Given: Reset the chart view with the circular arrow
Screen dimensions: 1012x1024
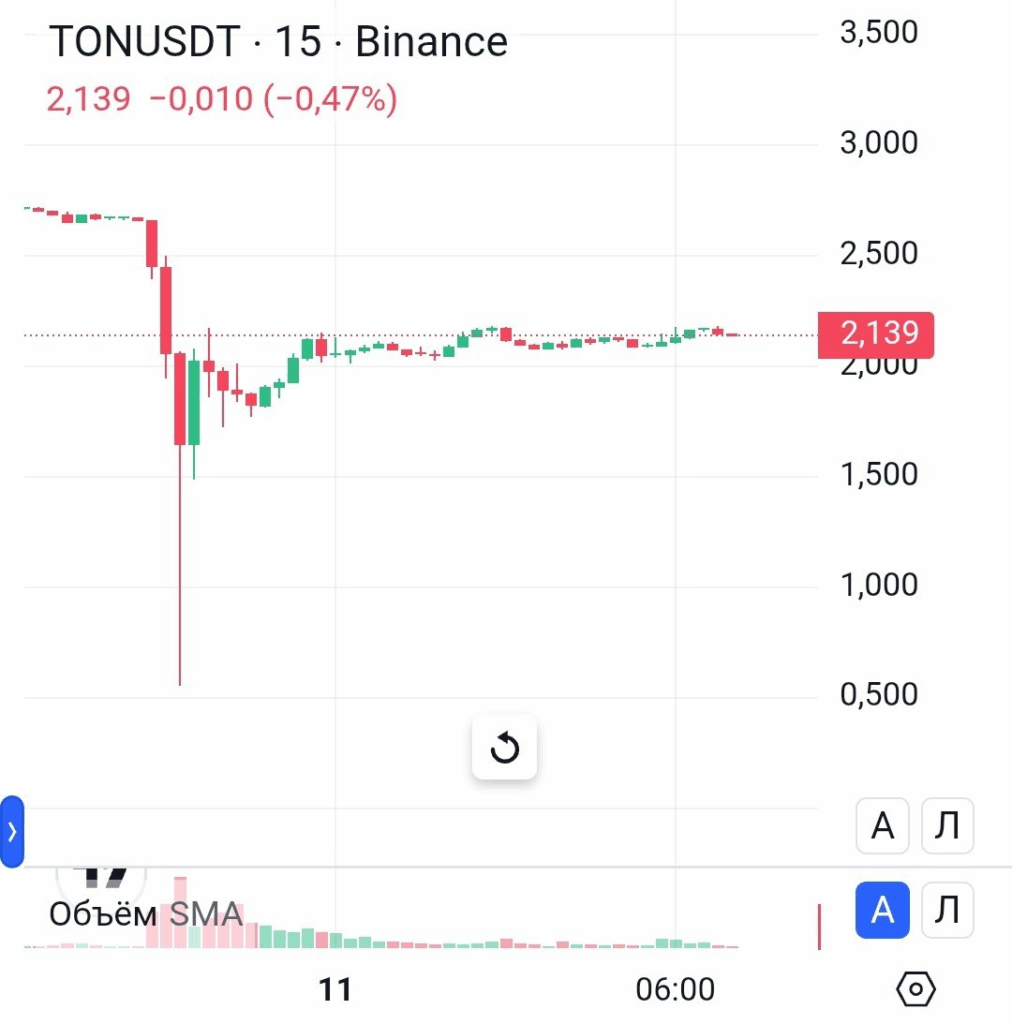Looking at the screenshot, I should point(504,747).
